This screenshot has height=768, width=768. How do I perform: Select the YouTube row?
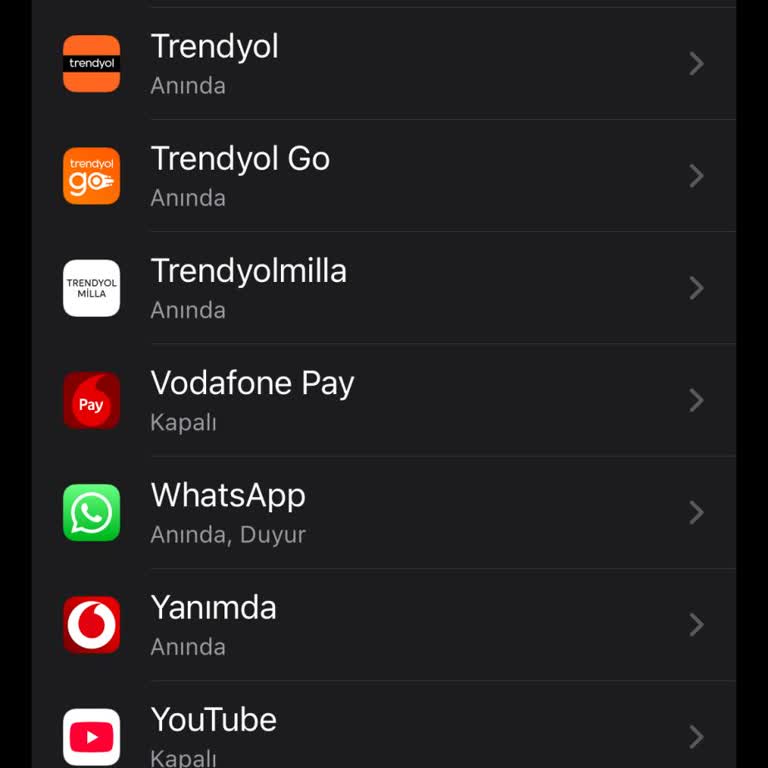tap(400, 734)
